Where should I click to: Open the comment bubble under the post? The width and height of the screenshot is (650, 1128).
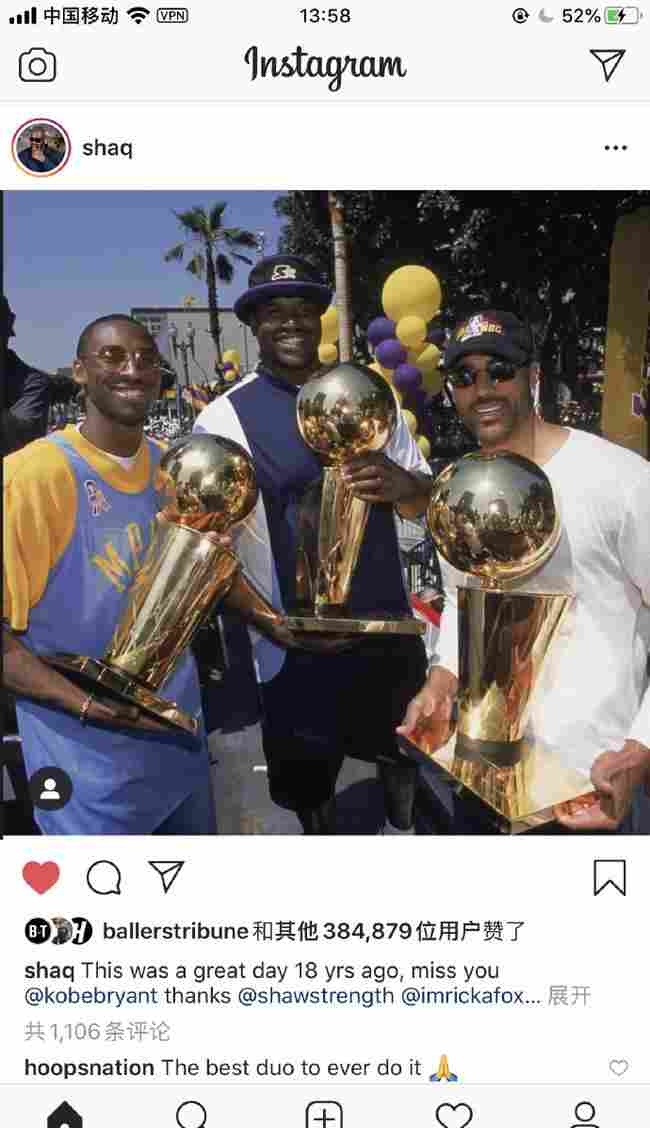coord(103,878)
